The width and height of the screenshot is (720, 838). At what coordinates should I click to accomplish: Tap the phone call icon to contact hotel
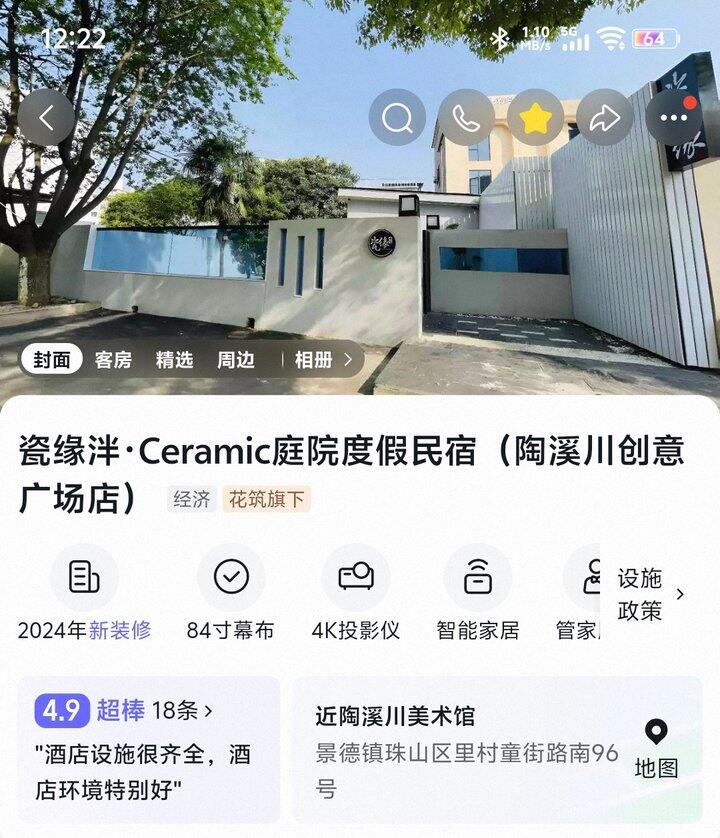point(467,117)
